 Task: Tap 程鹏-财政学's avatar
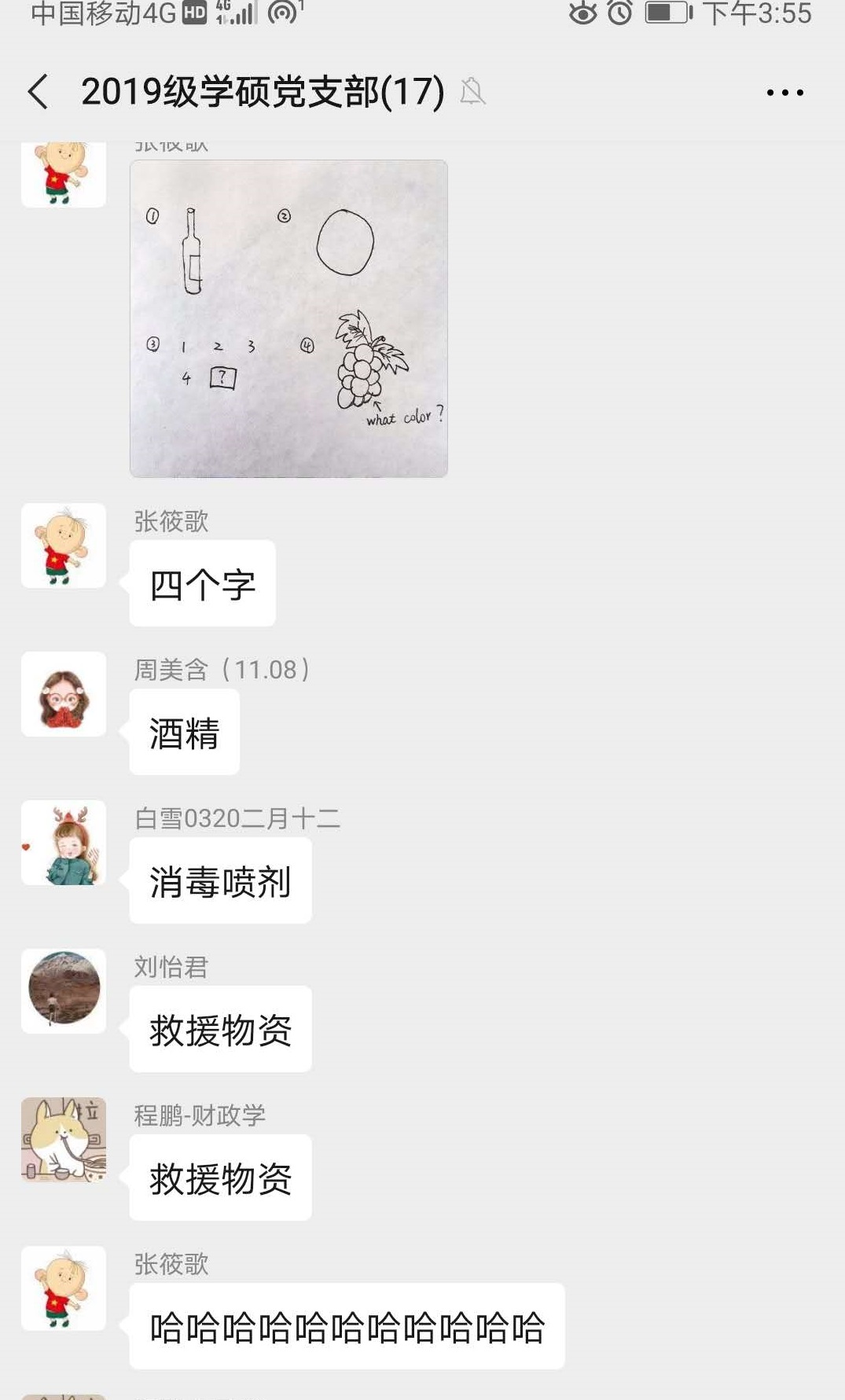pyautogui.click(x=64, y=1140)
